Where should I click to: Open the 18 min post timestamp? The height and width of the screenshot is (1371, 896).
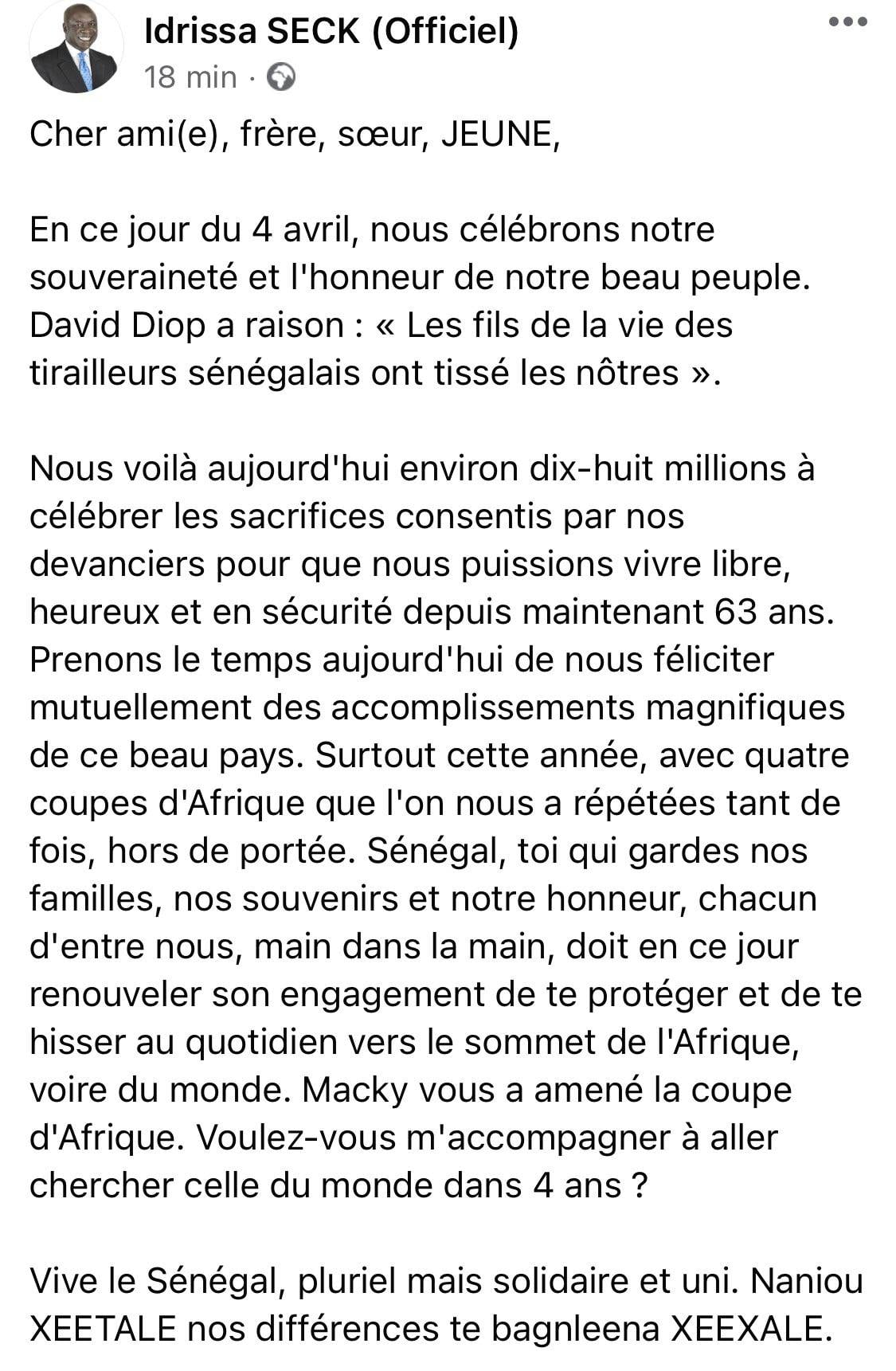click(x=190, y=77)
